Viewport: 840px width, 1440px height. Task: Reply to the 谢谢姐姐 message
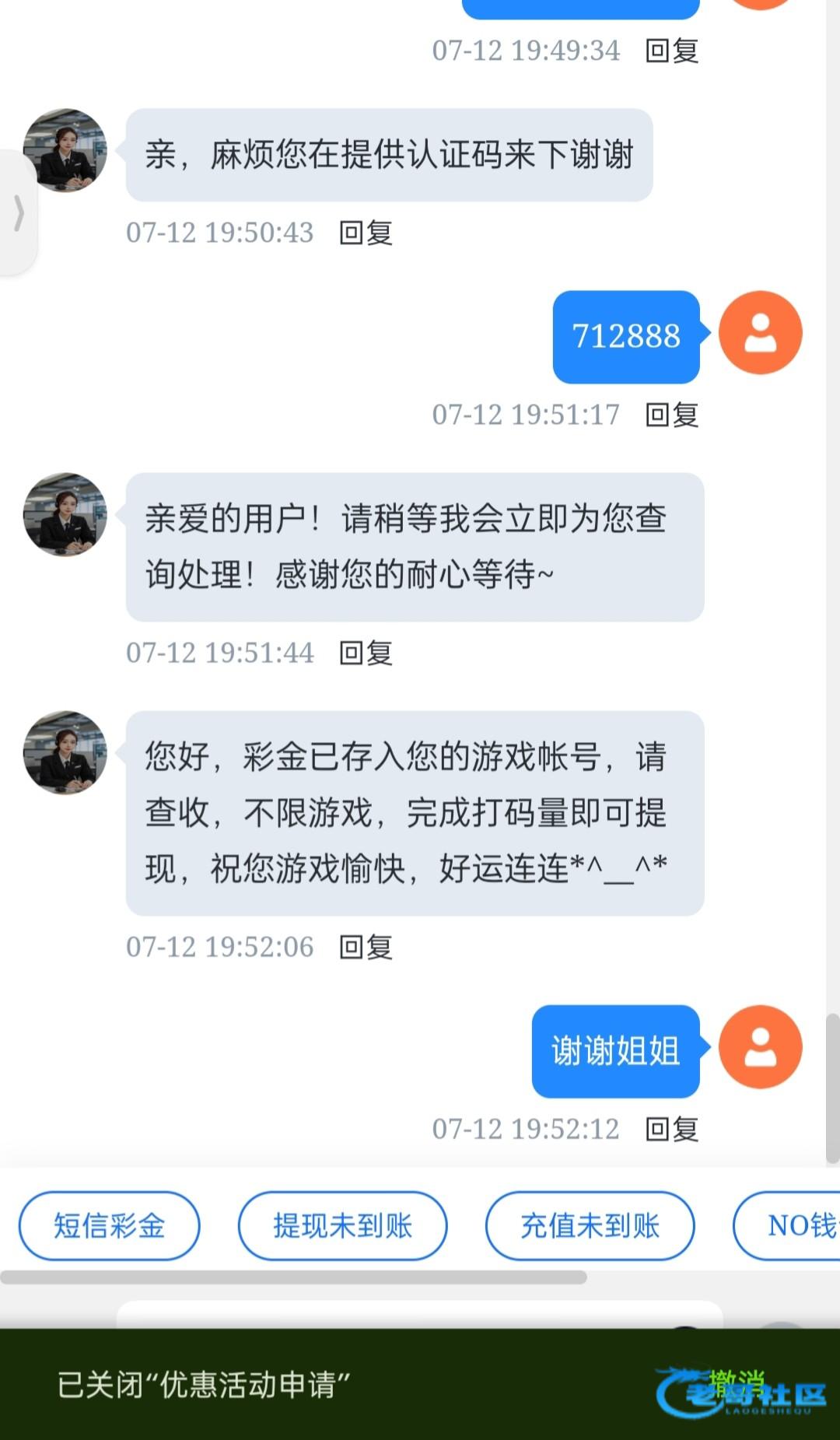point(672,1129)
